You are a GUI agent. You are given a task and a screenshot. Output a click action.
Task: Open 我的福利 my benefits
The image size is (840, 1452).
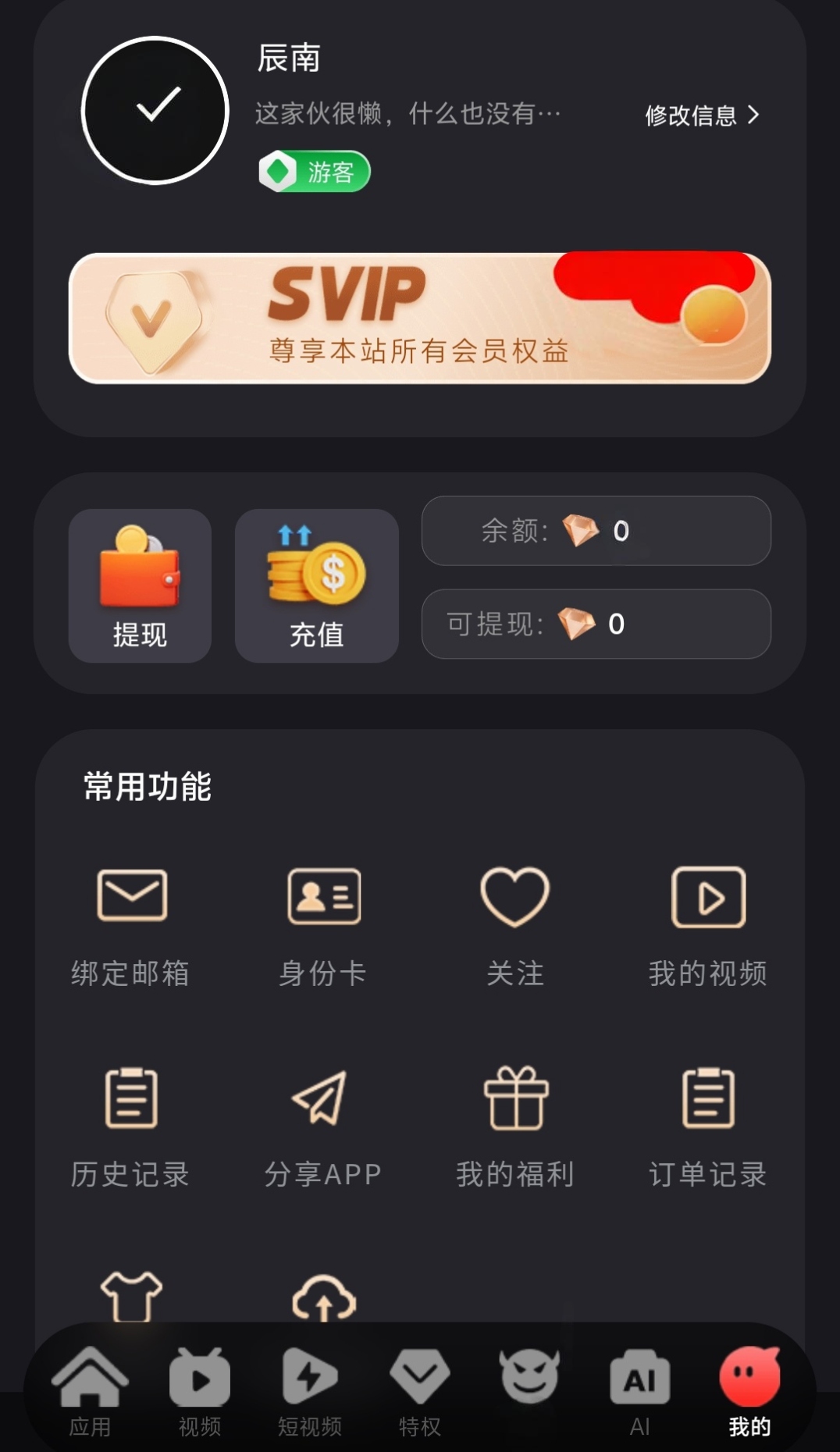pyautogui.click(x=515, y=1128)
